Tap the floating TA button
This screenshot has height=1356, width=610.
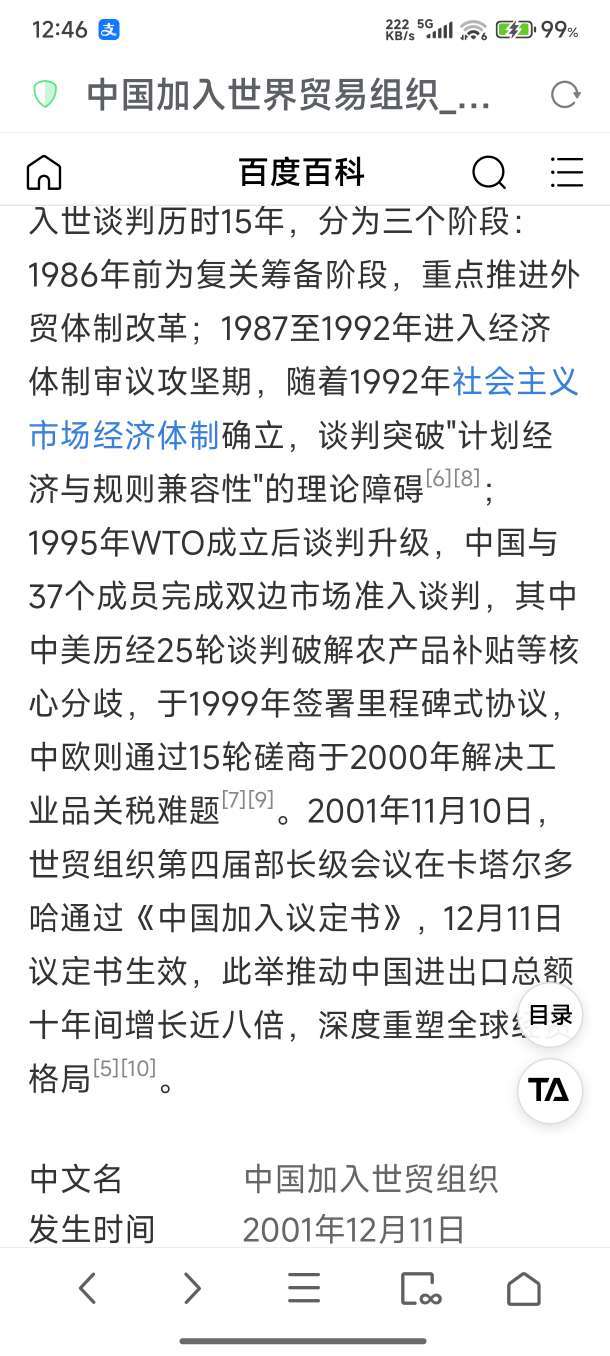point(550,1090)
